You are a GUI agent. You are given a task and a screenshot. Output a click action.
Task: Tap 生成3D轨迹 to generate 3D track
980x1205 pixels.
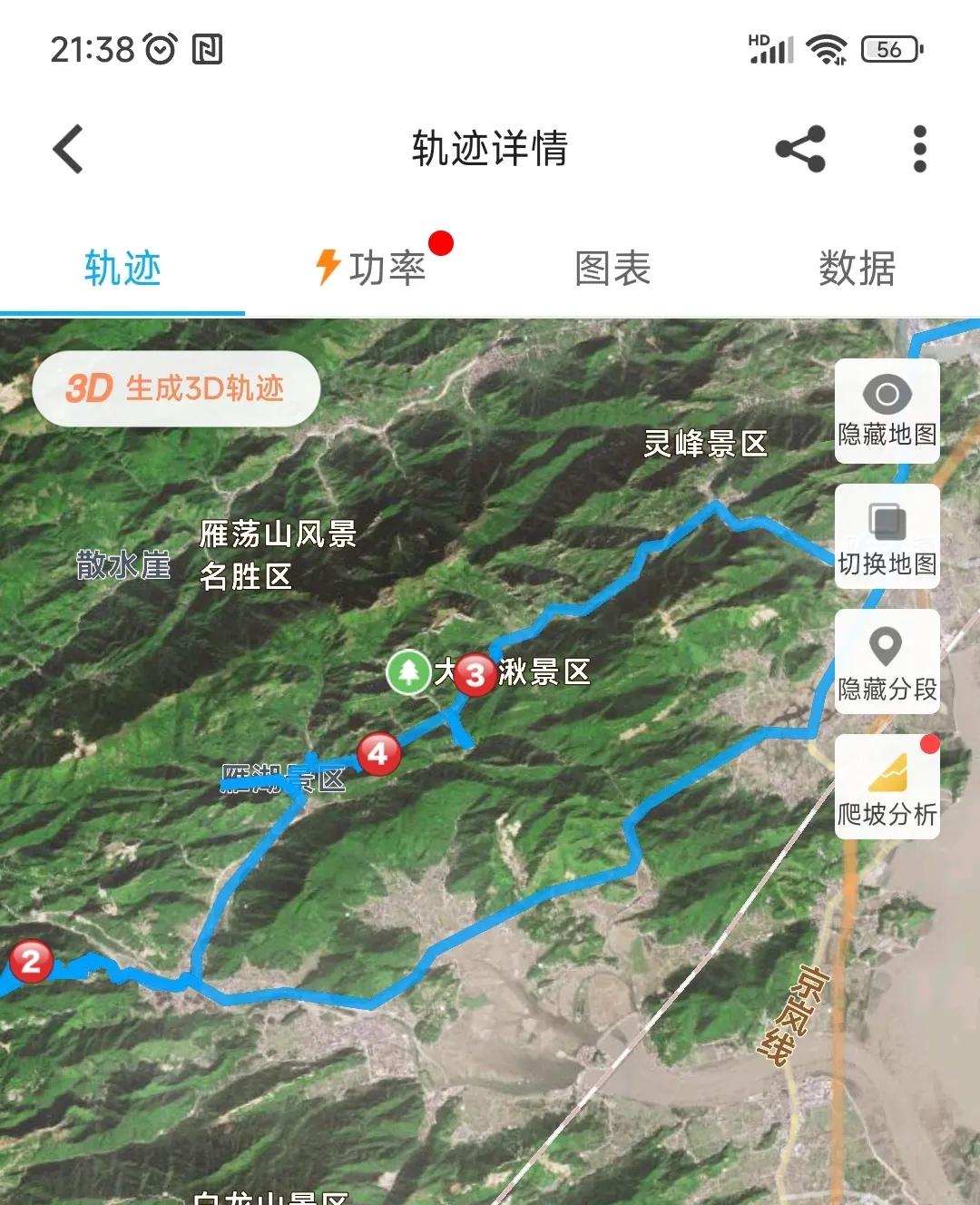[205, 388]
